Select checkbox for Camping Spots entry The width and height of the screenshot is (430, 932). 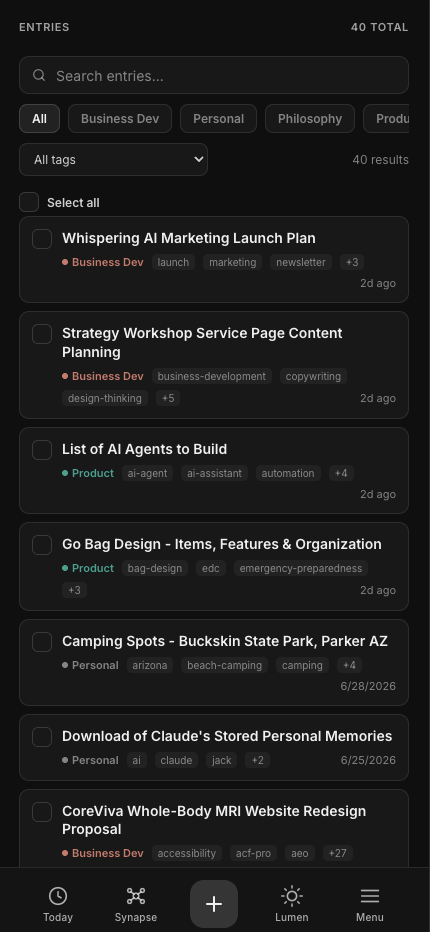tap(42, 642)
